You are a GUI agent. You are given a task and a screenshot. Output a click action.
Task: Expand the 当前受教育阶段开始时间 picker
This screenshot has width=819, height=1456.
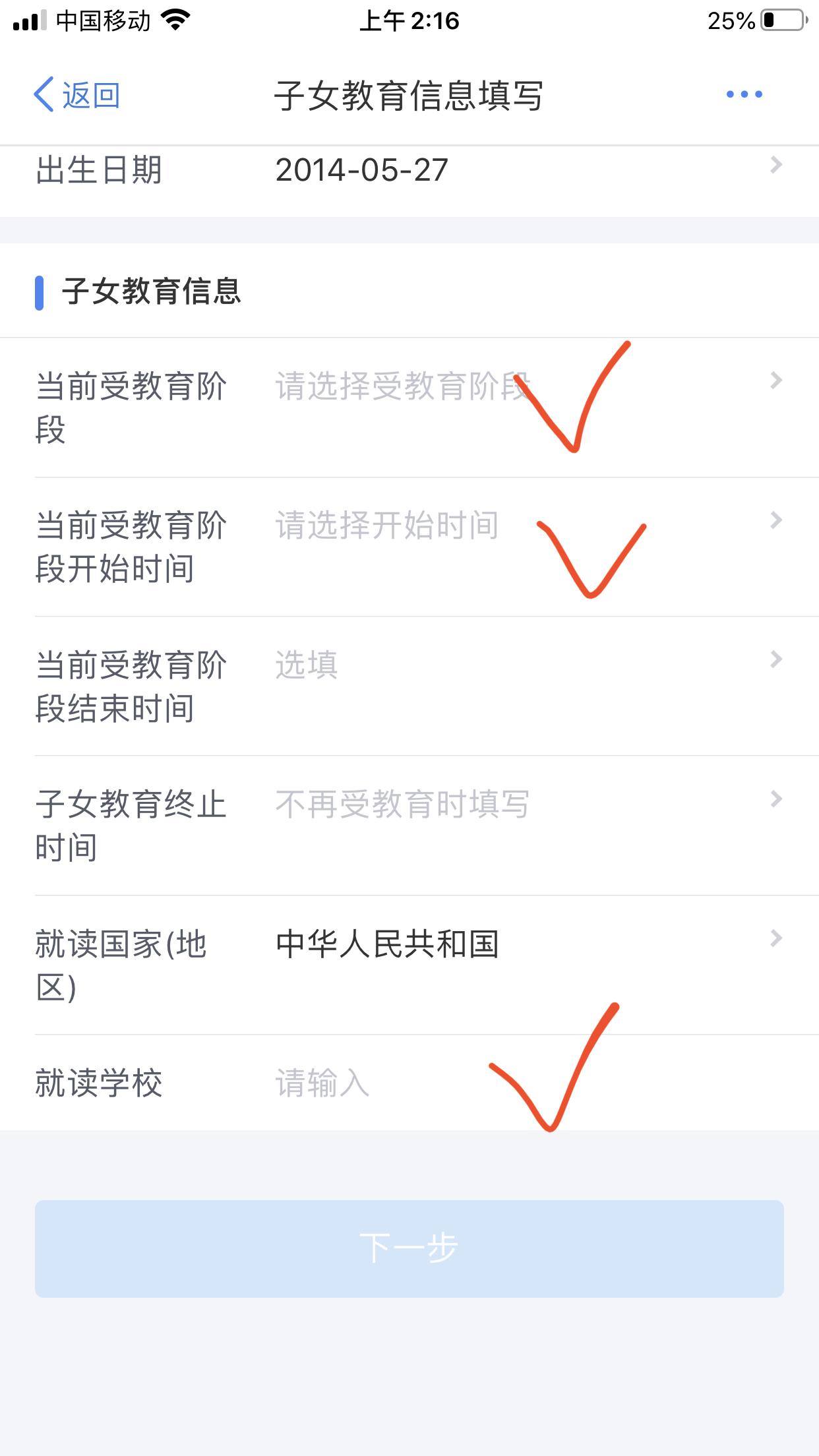tap(409, 547)
